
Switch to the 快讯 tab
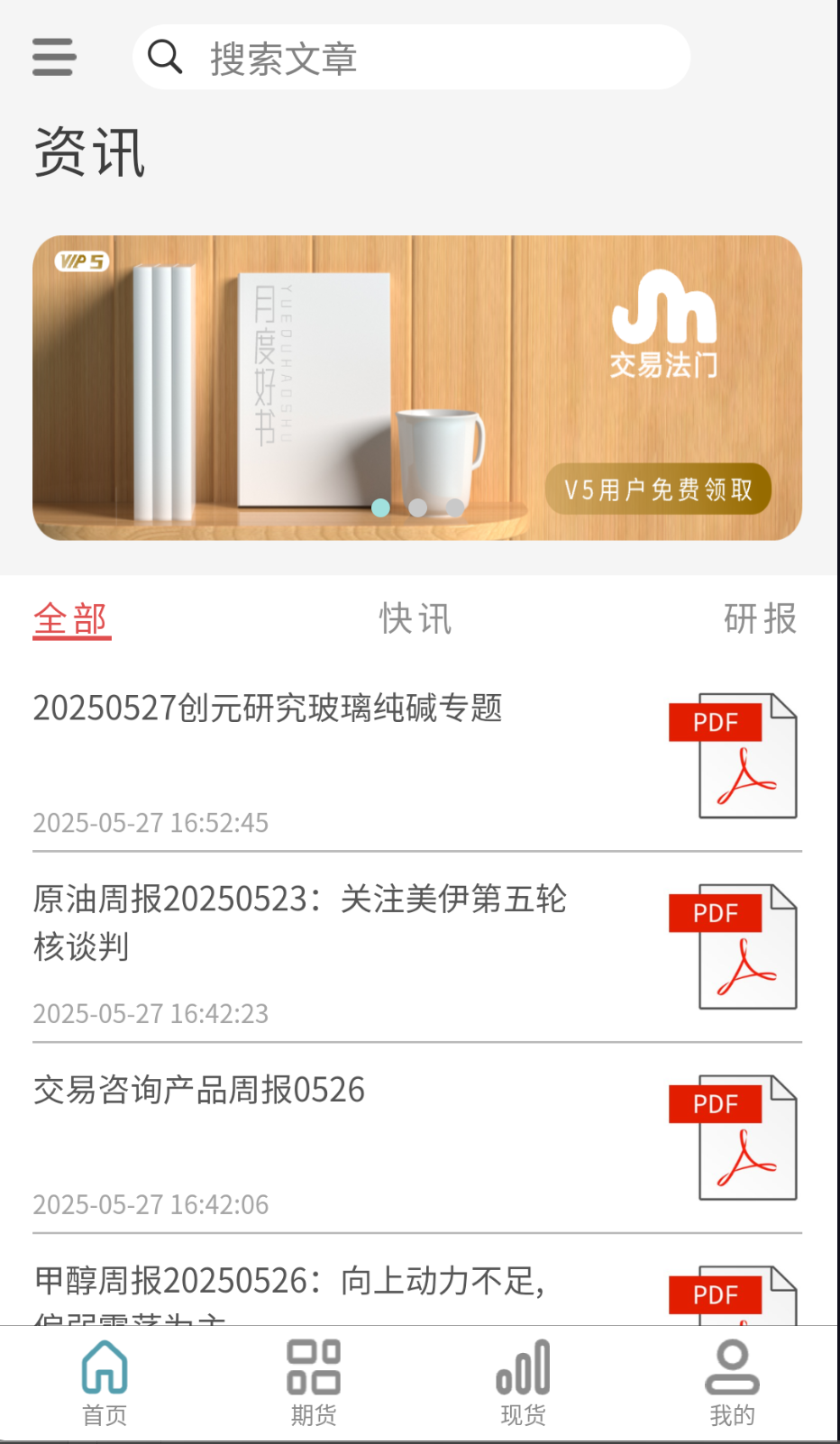pyautogui.click(x=414, y=619)
